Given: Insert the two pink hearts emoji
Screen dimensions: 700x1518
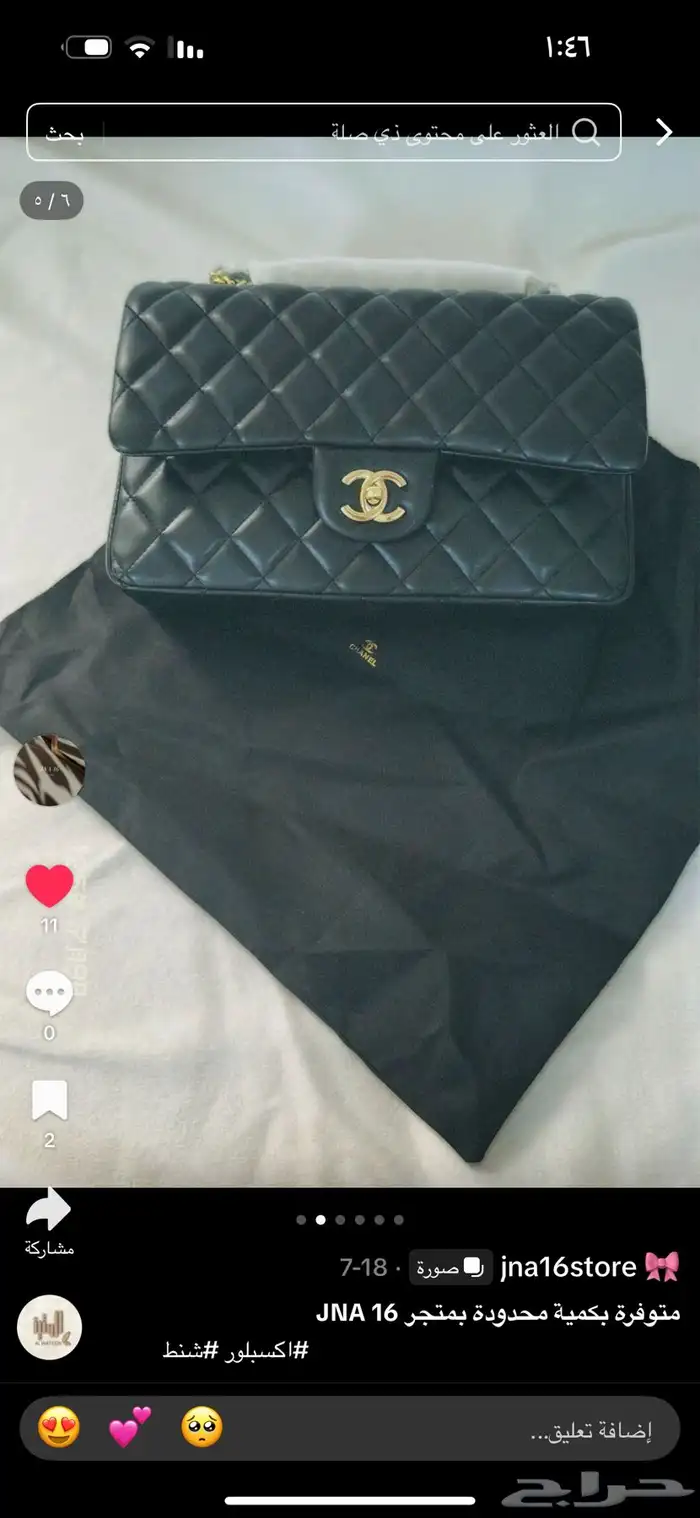Looking at the screenshot, I should pos(130,1427).
